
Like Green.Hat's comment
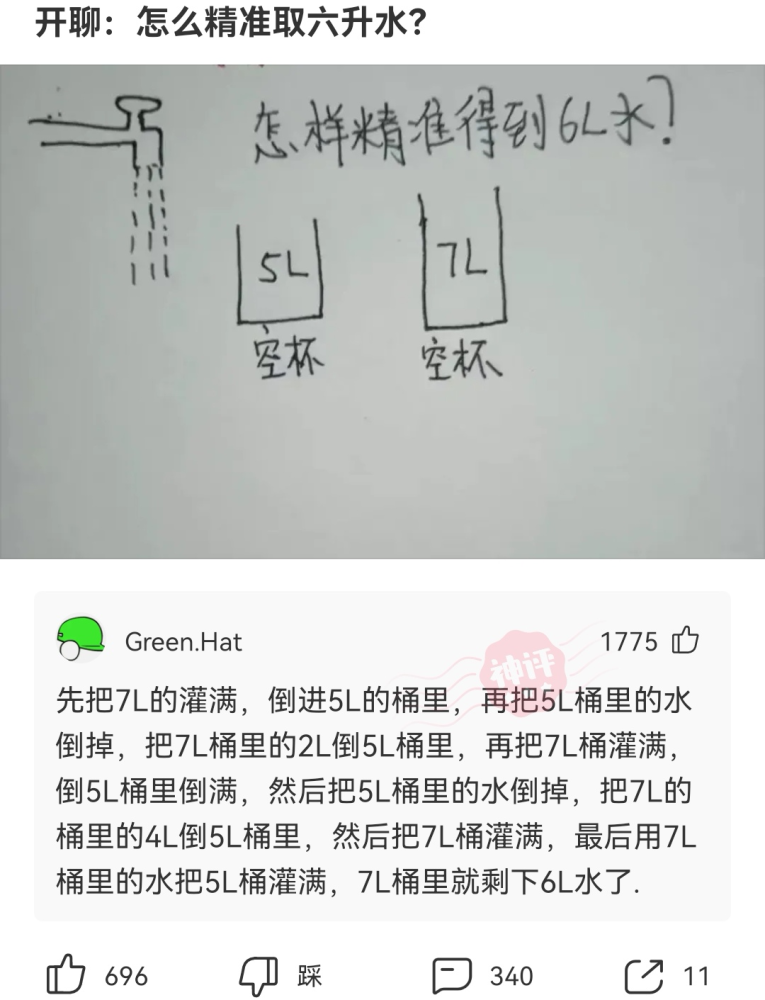(x=686, y=641)
